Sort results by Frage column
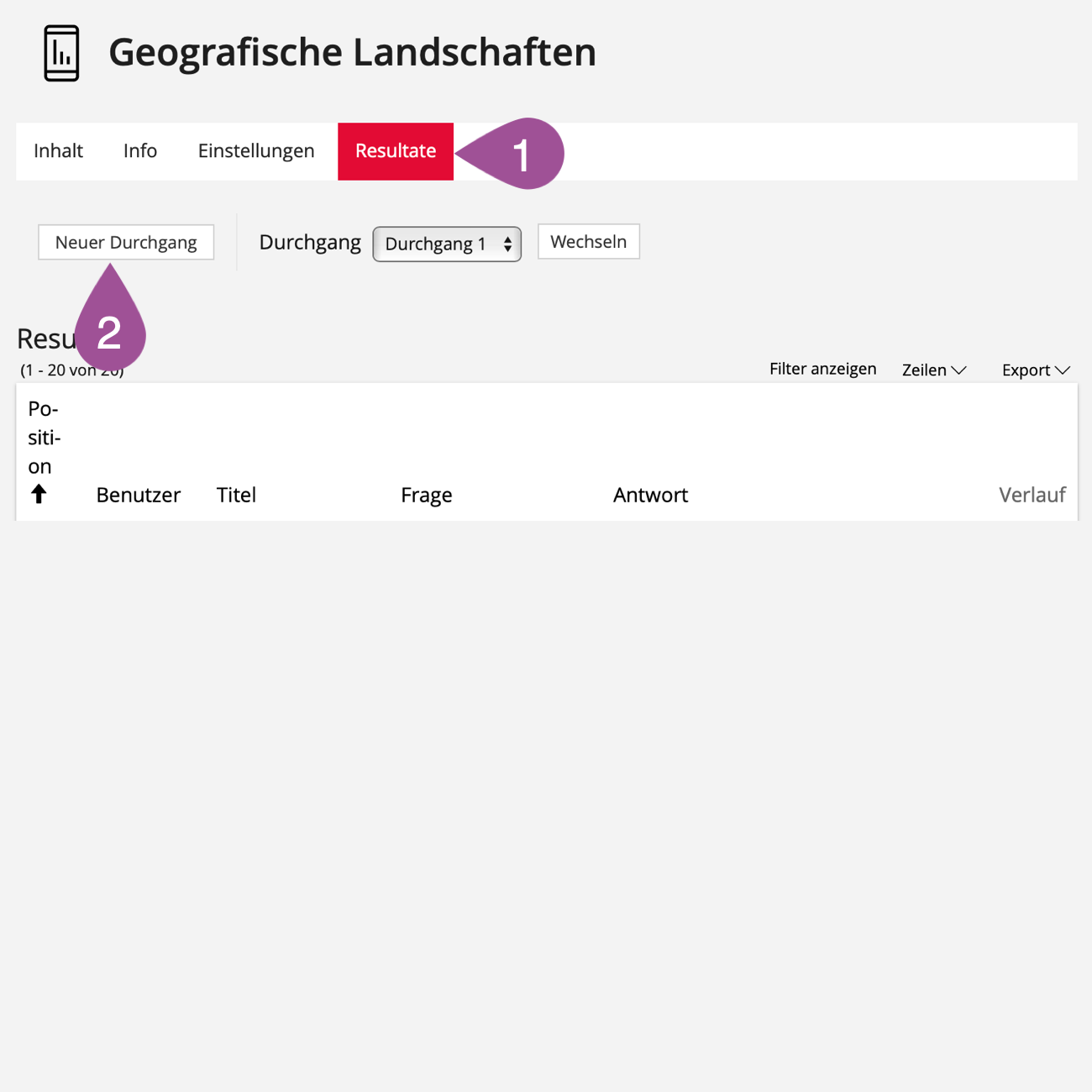 click(426, 495)
